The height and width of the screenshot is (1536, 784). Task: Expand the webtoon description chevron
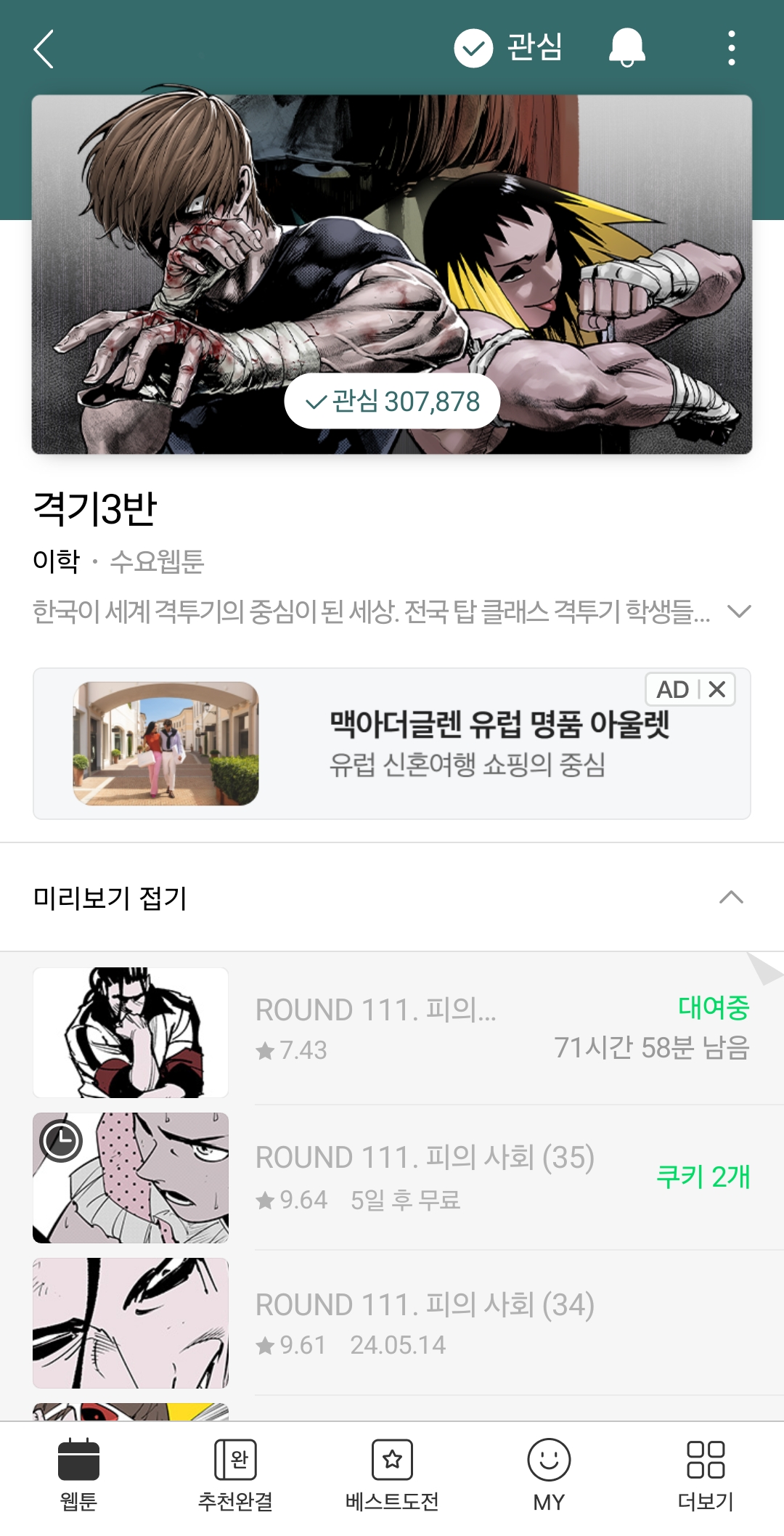tap(739, 611)
